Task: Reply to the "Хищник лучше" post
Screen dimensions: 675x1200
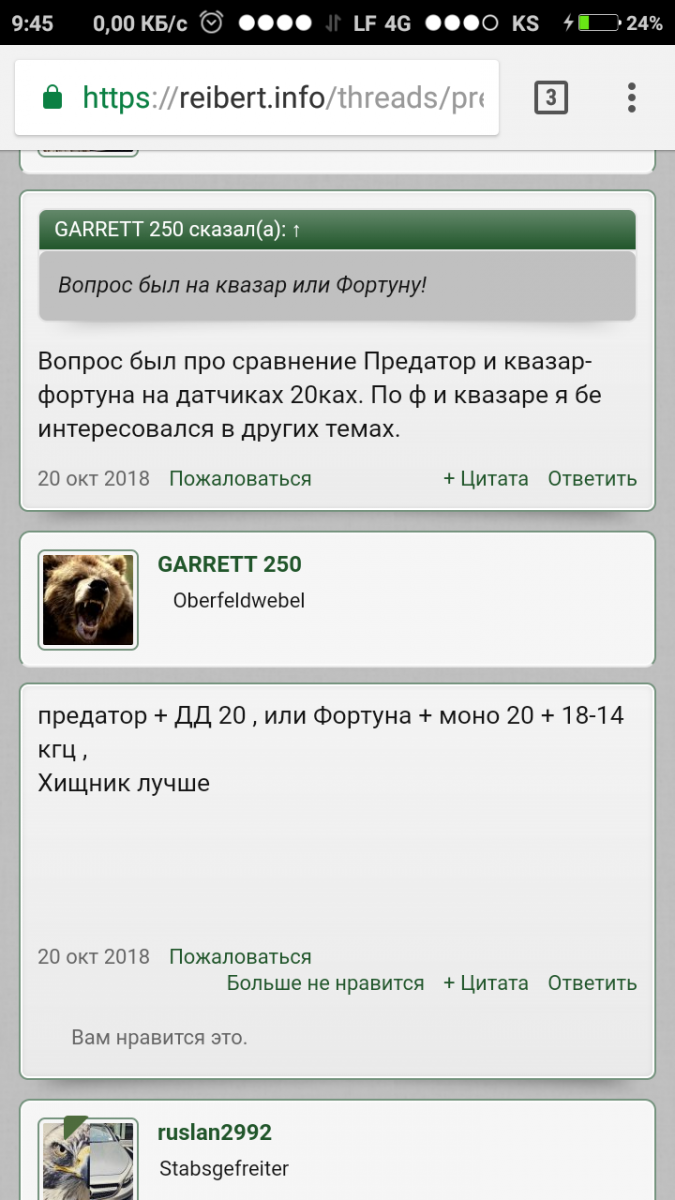Action: click(592, 983)
